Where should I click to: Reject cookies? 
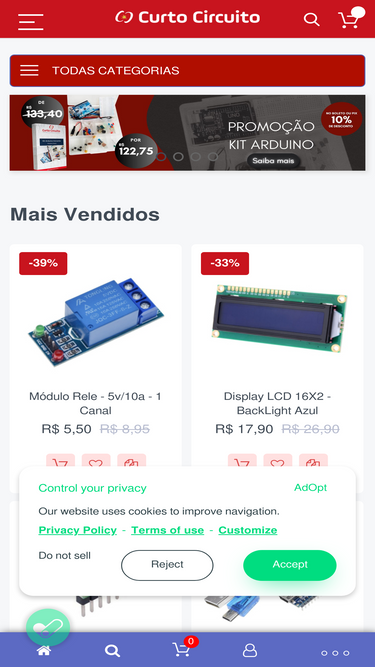point(167,565)
